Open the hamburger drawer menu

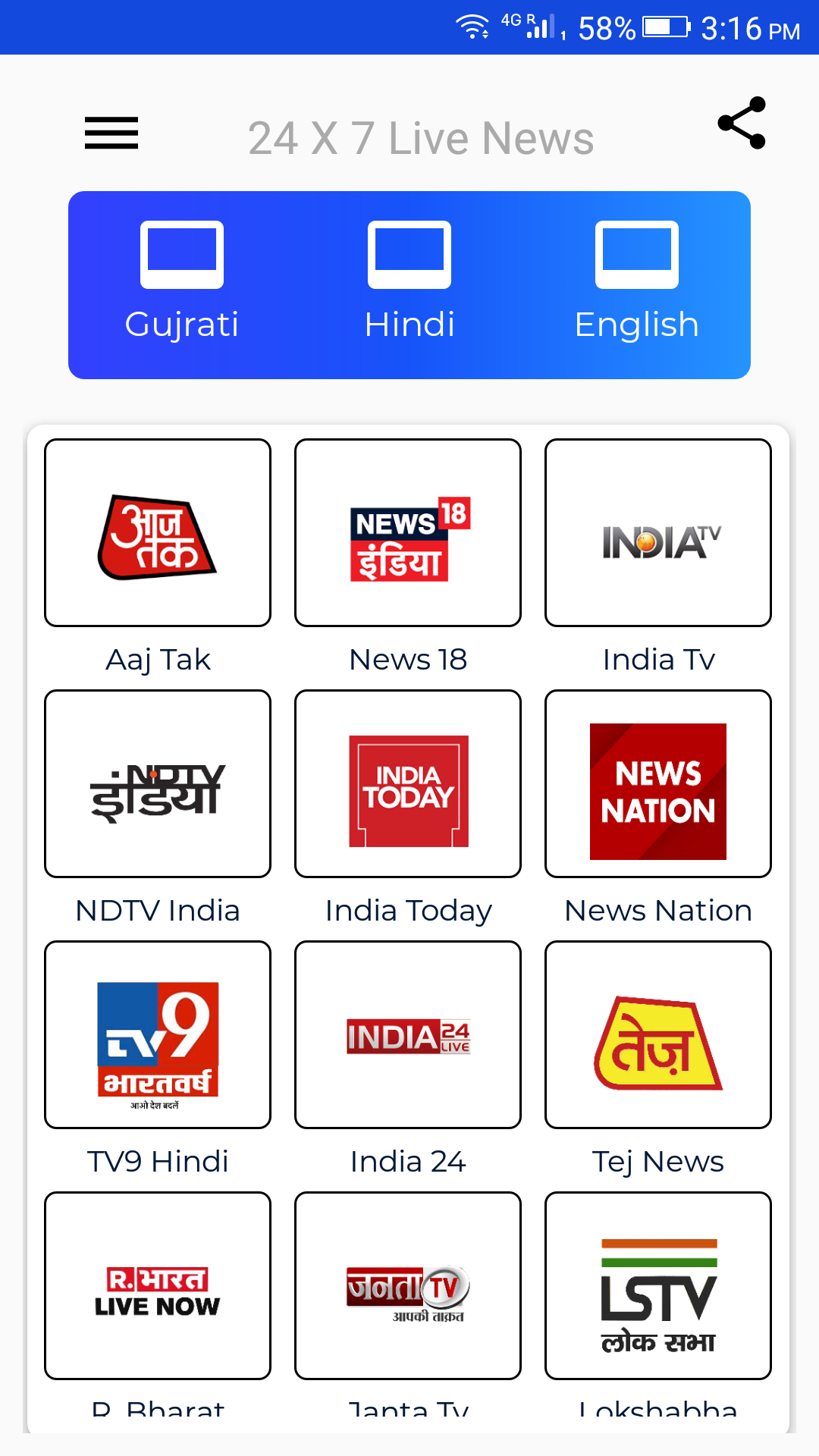pos(111,133)
